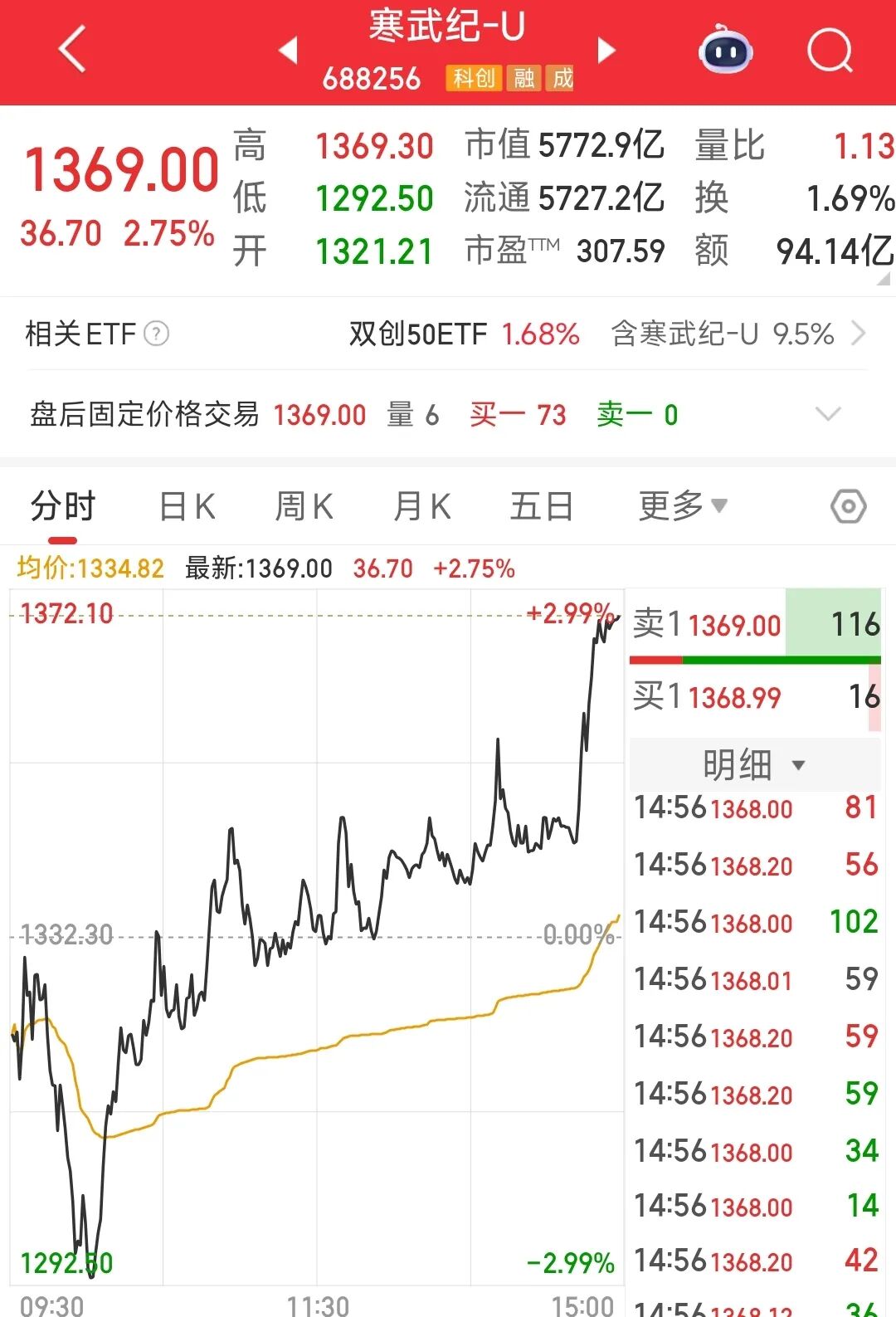Open the robot assistant icon
The image size is (896, 1317).
[x=726, y=51]
